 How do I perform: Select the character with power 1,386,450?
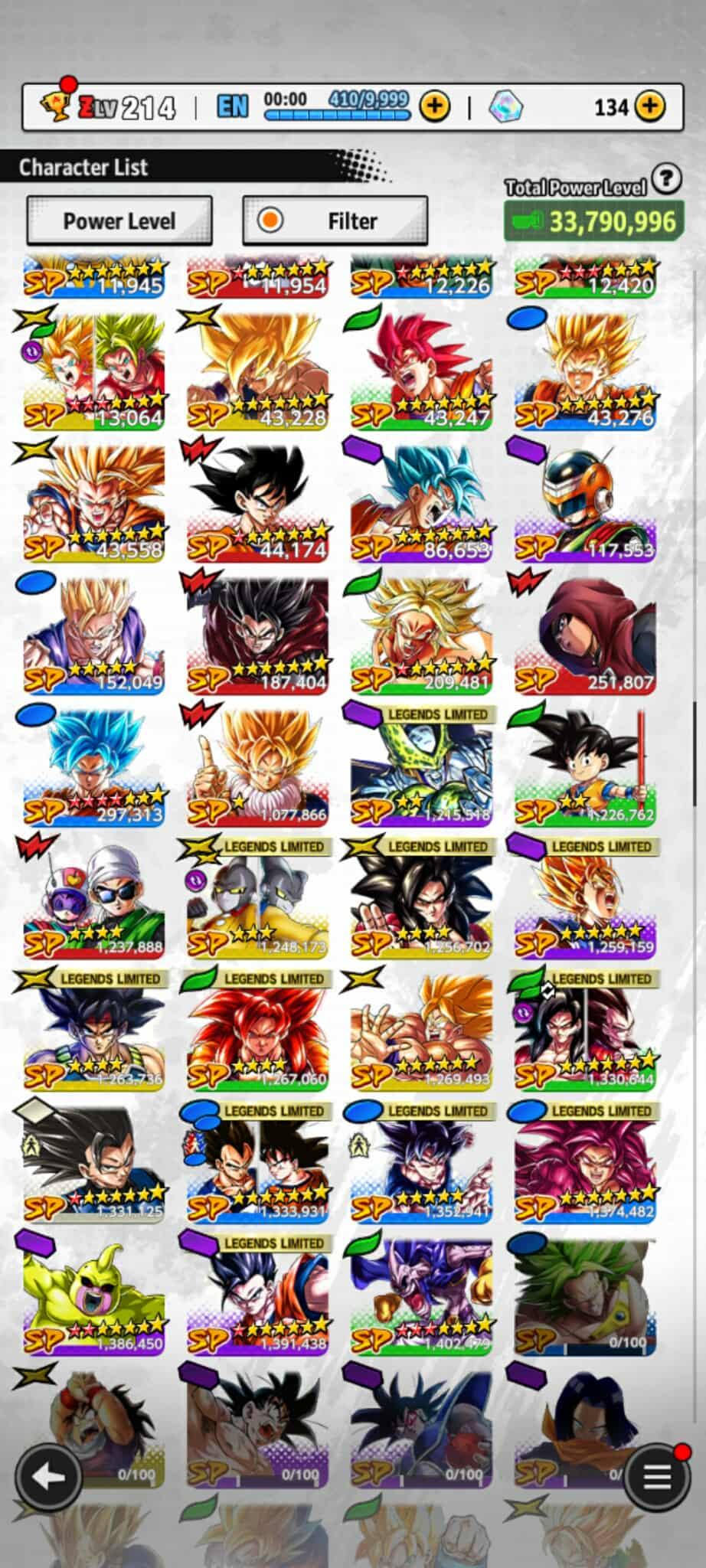click(94, 1297)
